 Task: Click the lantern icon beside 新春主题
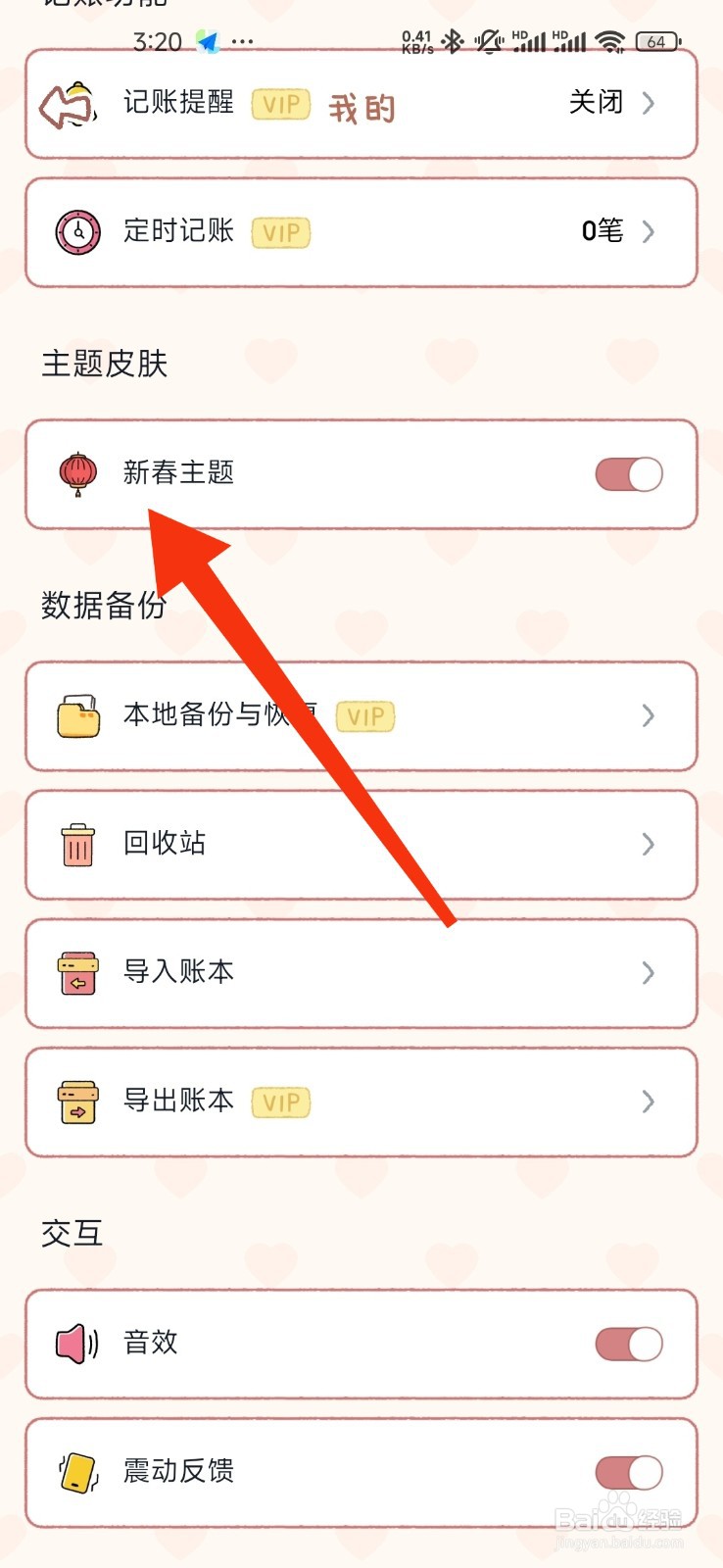coord(76,473)
